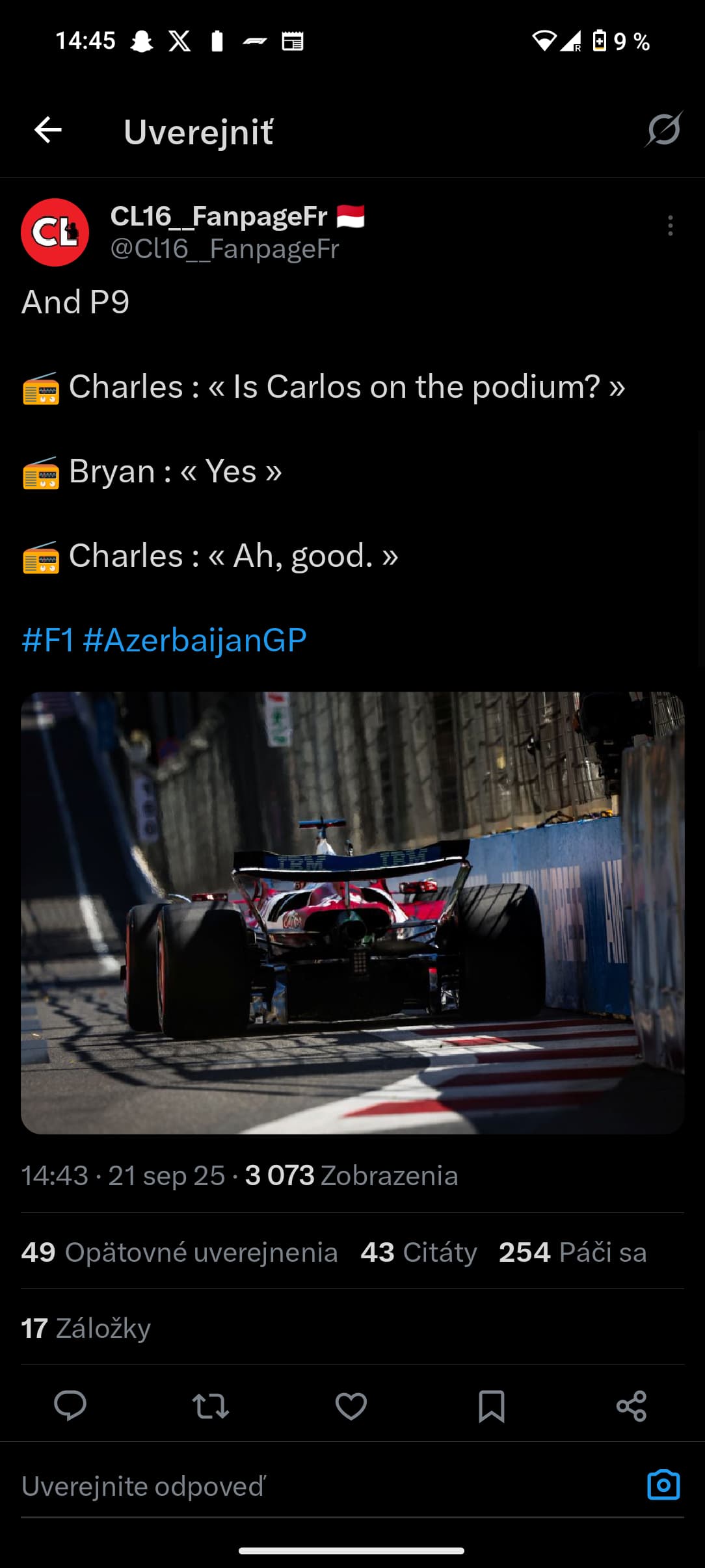
Task: Open the #AzerbaijanGP hashtag
Action: (194, 640)
